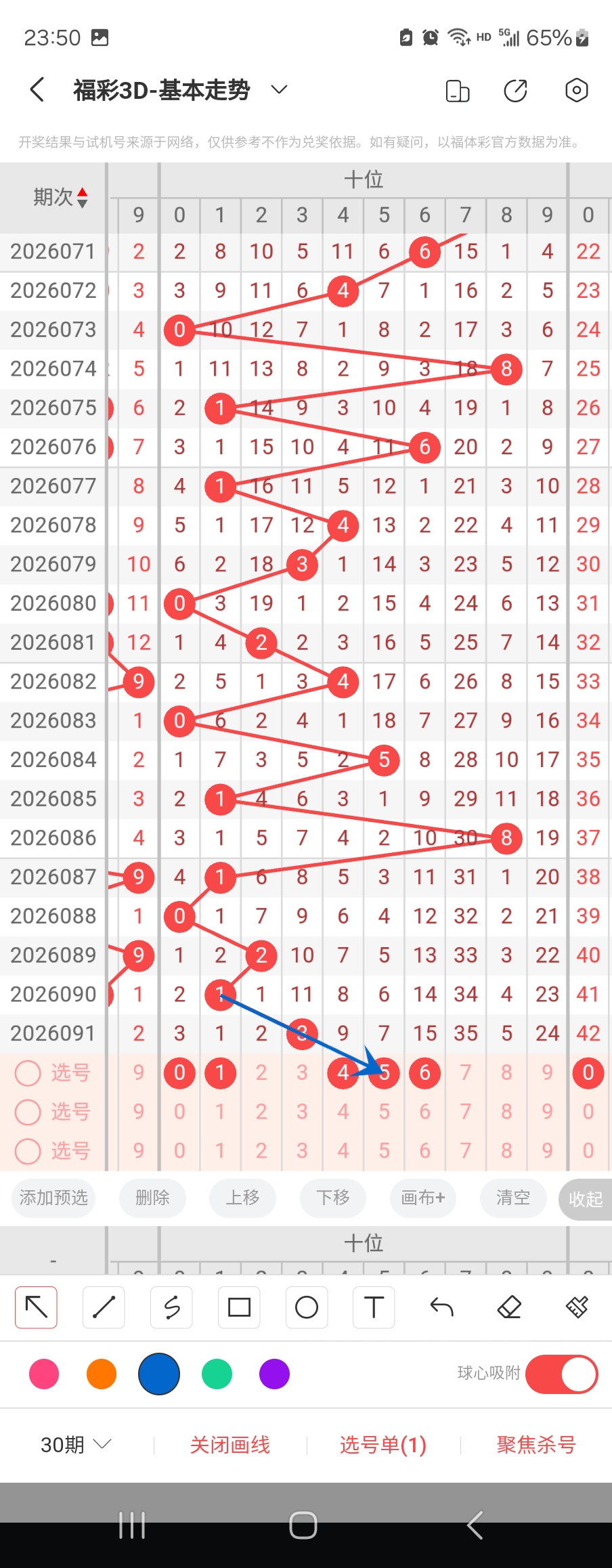Undo the last drawn stroke

pos(441,1307)
